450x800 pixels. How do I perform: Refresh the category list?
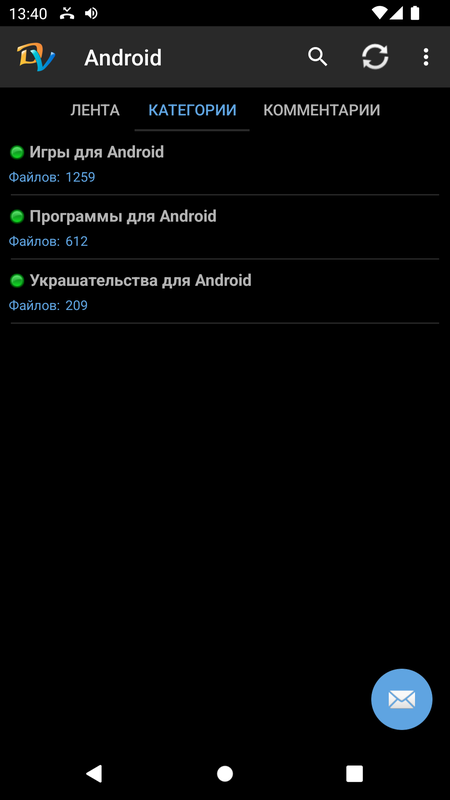tap(375, 57)
